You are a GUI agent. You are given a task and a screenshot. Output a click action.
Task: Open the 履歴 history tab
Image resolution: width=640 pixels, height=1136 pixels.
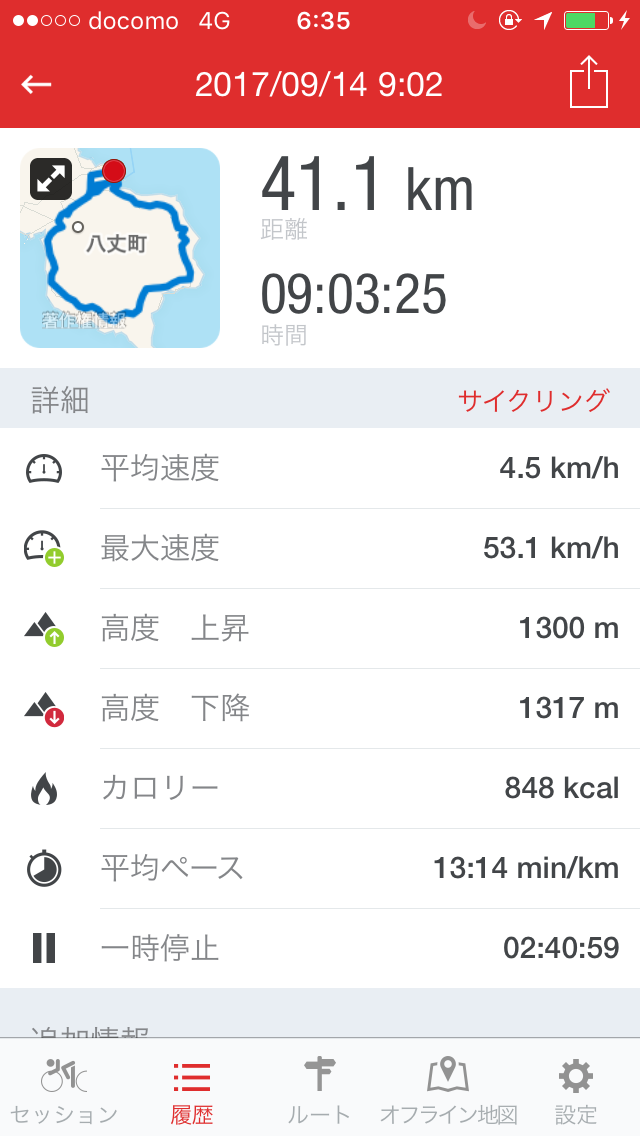[x=192, y=1090]
